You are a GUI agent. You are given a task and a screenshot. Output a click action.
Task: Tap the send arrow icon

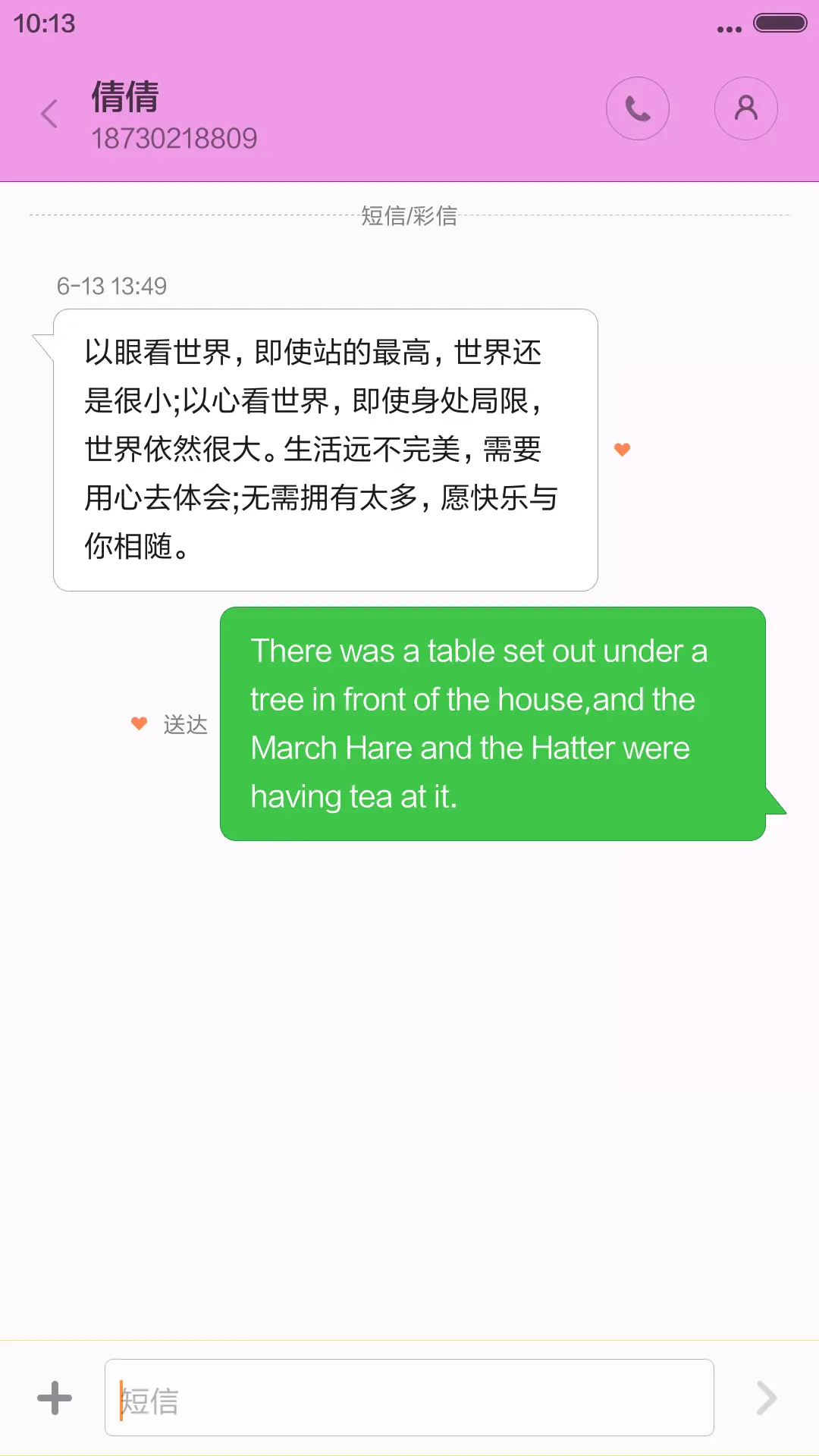click(x=767, y=1398)
